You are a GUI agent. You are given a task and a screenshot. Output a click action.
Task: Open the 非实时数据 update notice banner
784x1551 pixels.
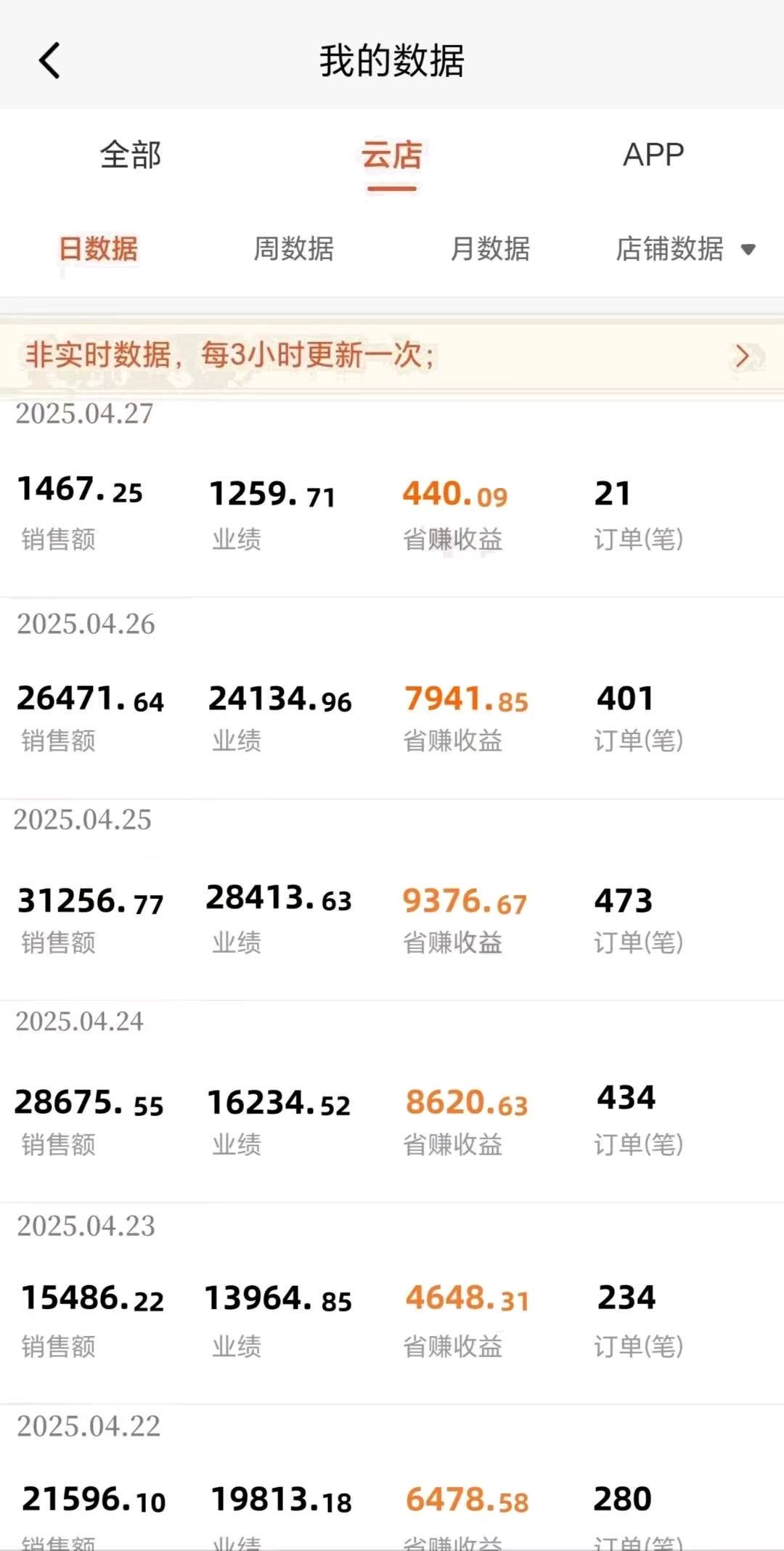click(x=392, y=356)
